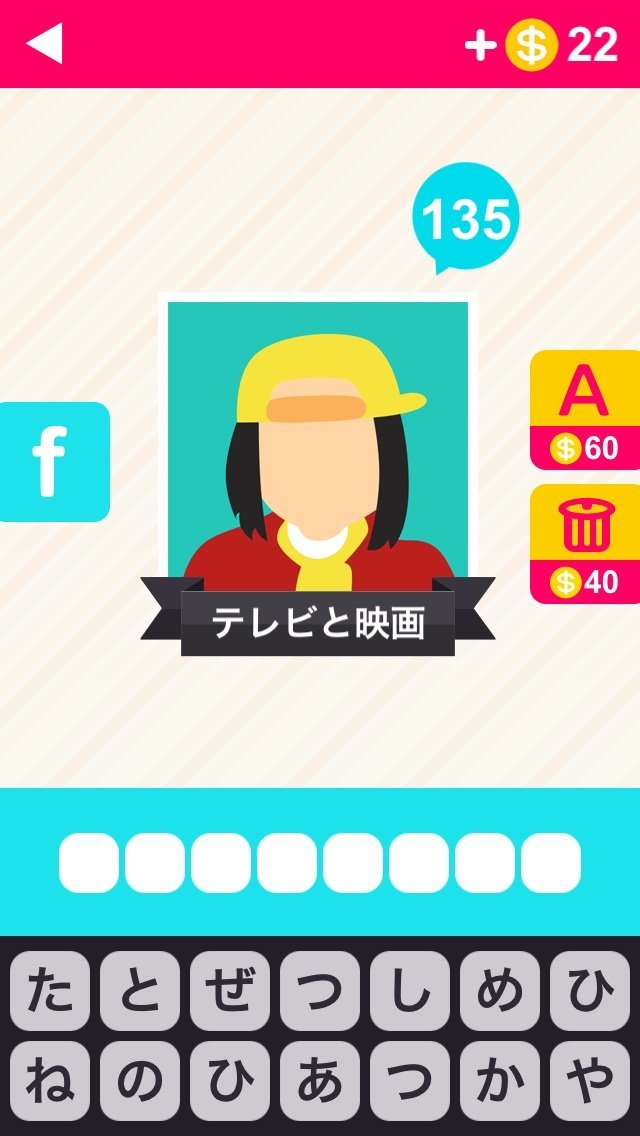Select the た letter tile
Viewport: 640px width, 1136px height.
[50, 991]
